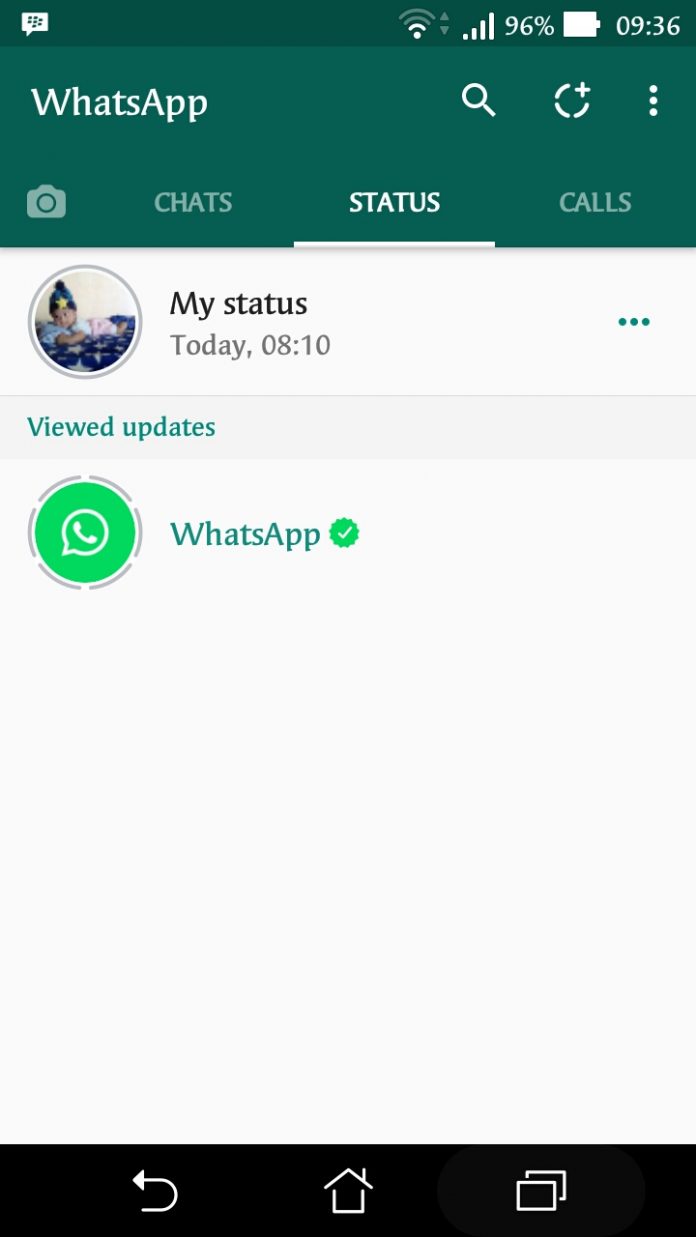The image size is (696, 1237).
Task: Go to the home screen
Action: pyautogui.click(x=348, y=1191)
